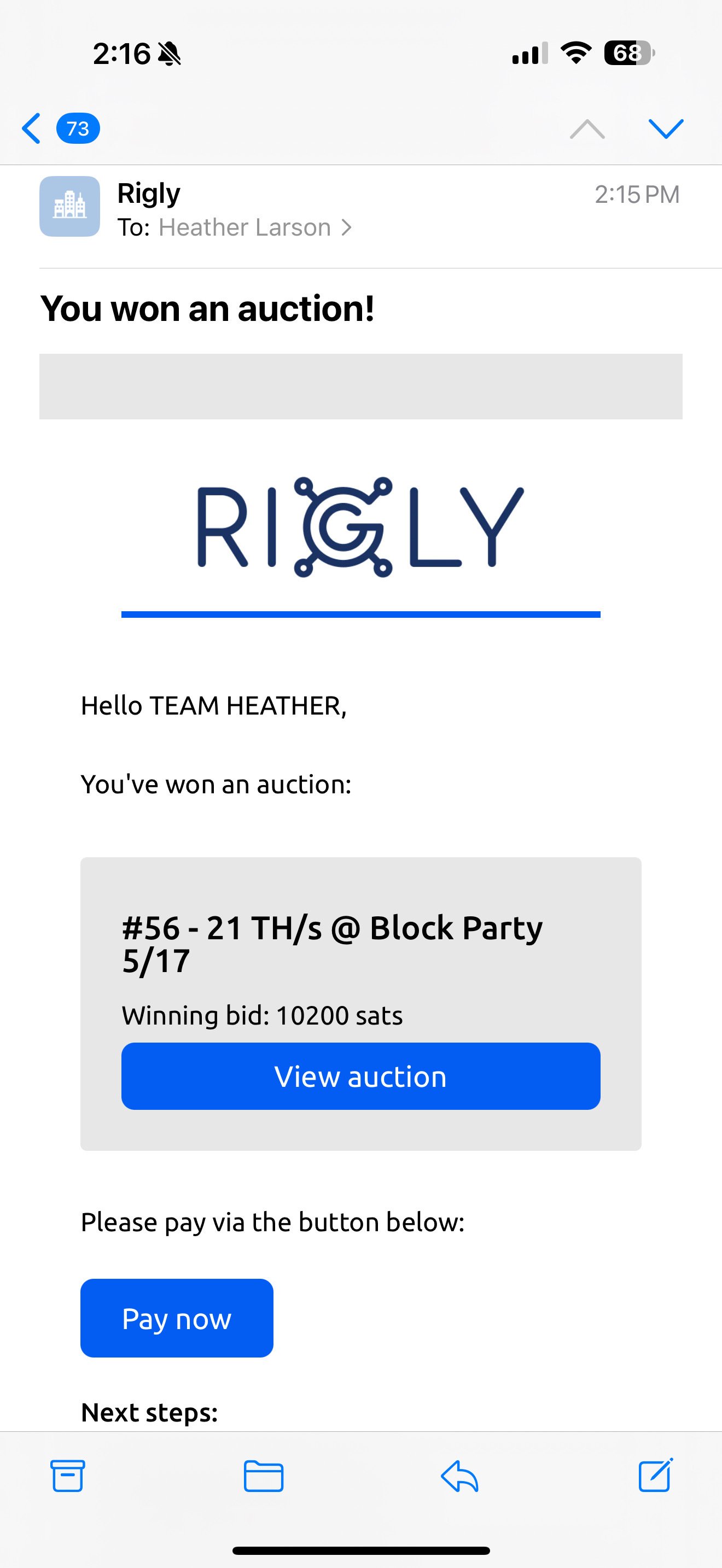Archive this email

coord(68,1476)
